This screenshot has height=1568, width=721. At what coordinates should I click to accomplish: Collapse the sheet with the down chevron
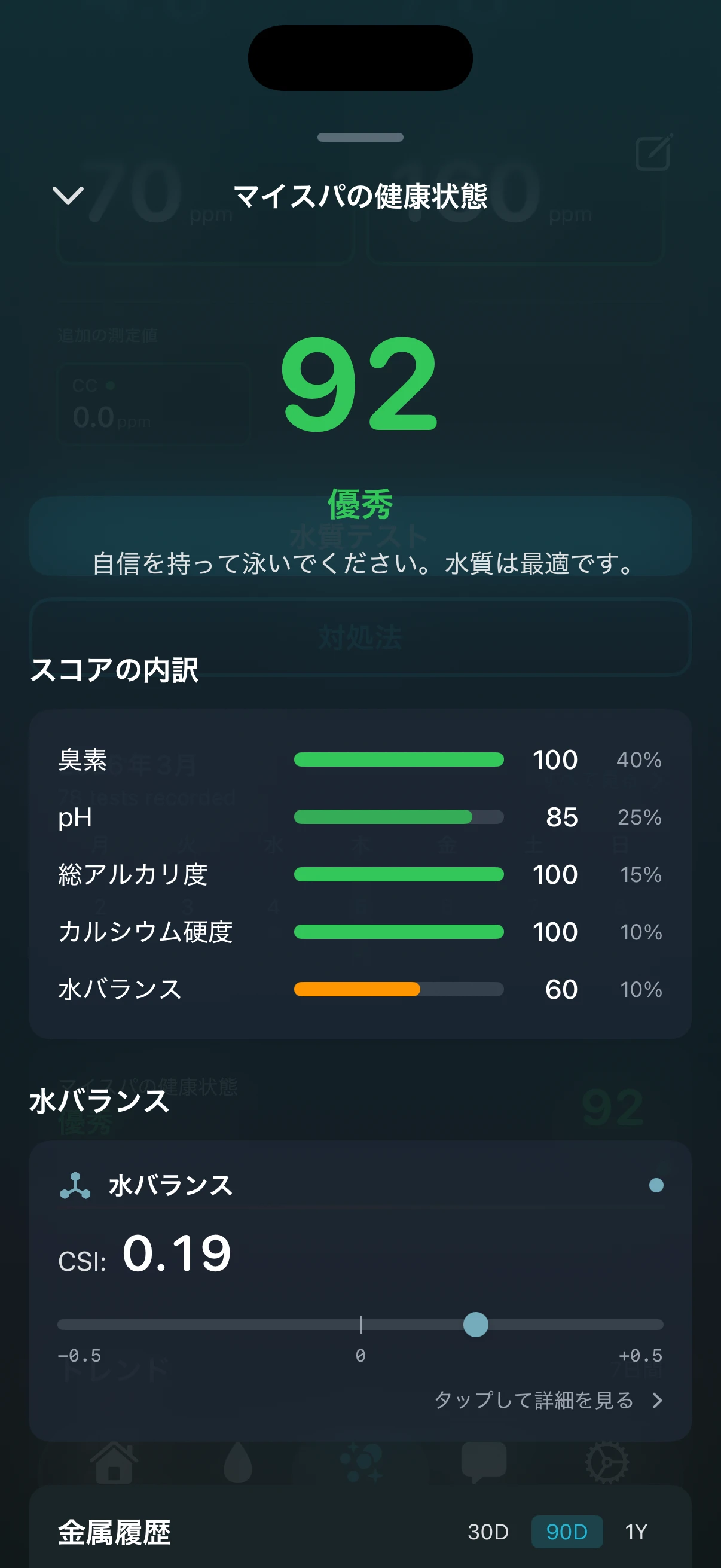[x=67, y=196]
